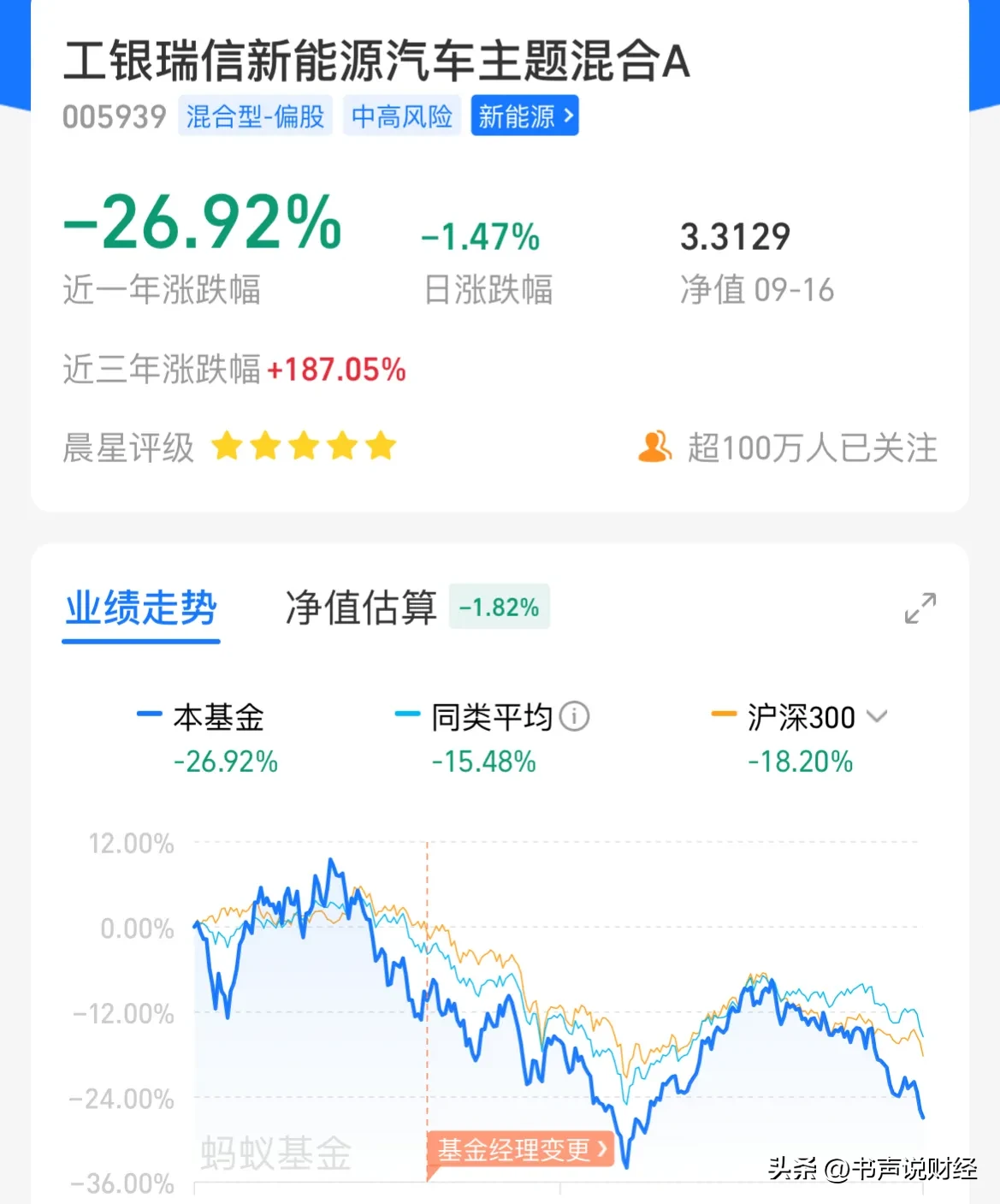1000x1204 pixels.
Task: Open the 新能源 sector tag
Action: (524, 116)
